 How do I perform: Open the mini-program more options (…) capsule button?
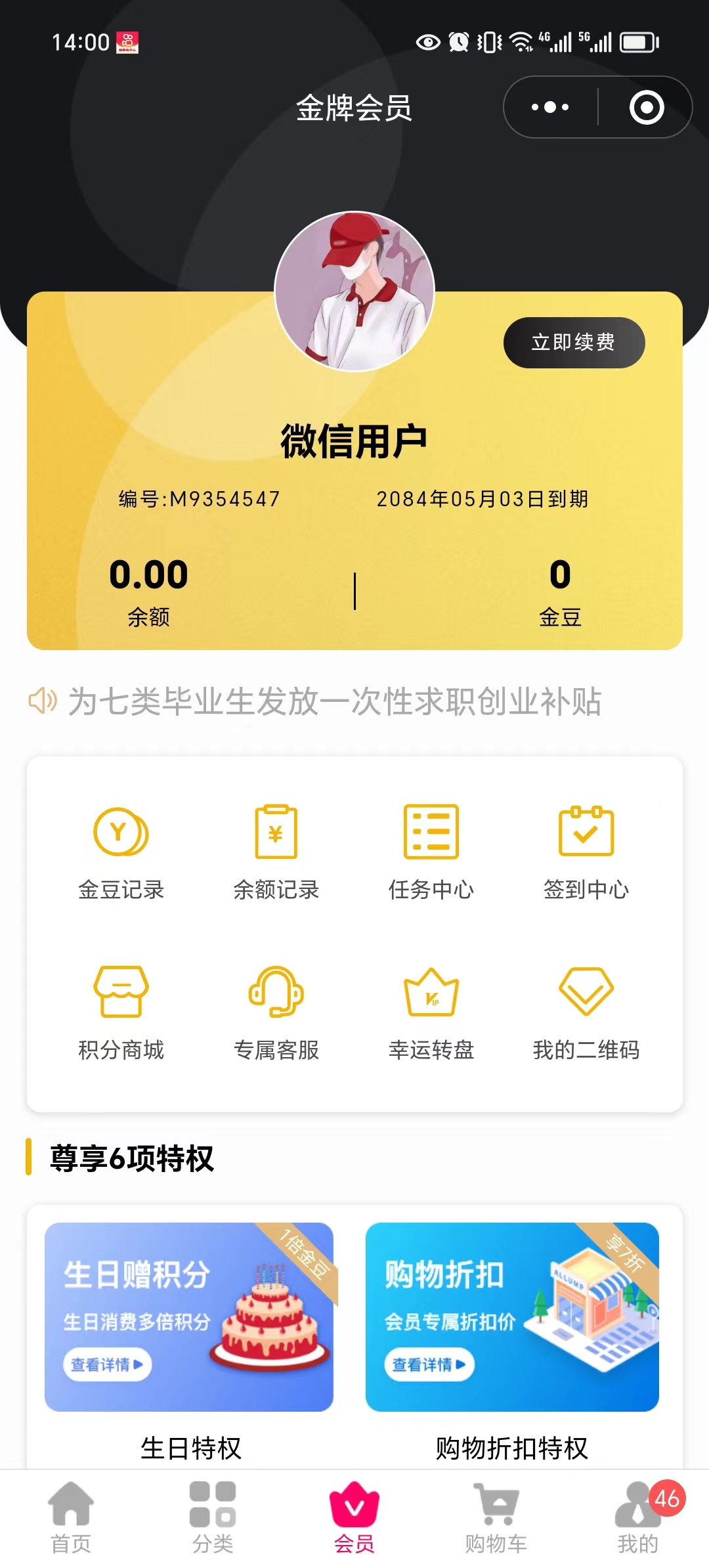[549, 106]
